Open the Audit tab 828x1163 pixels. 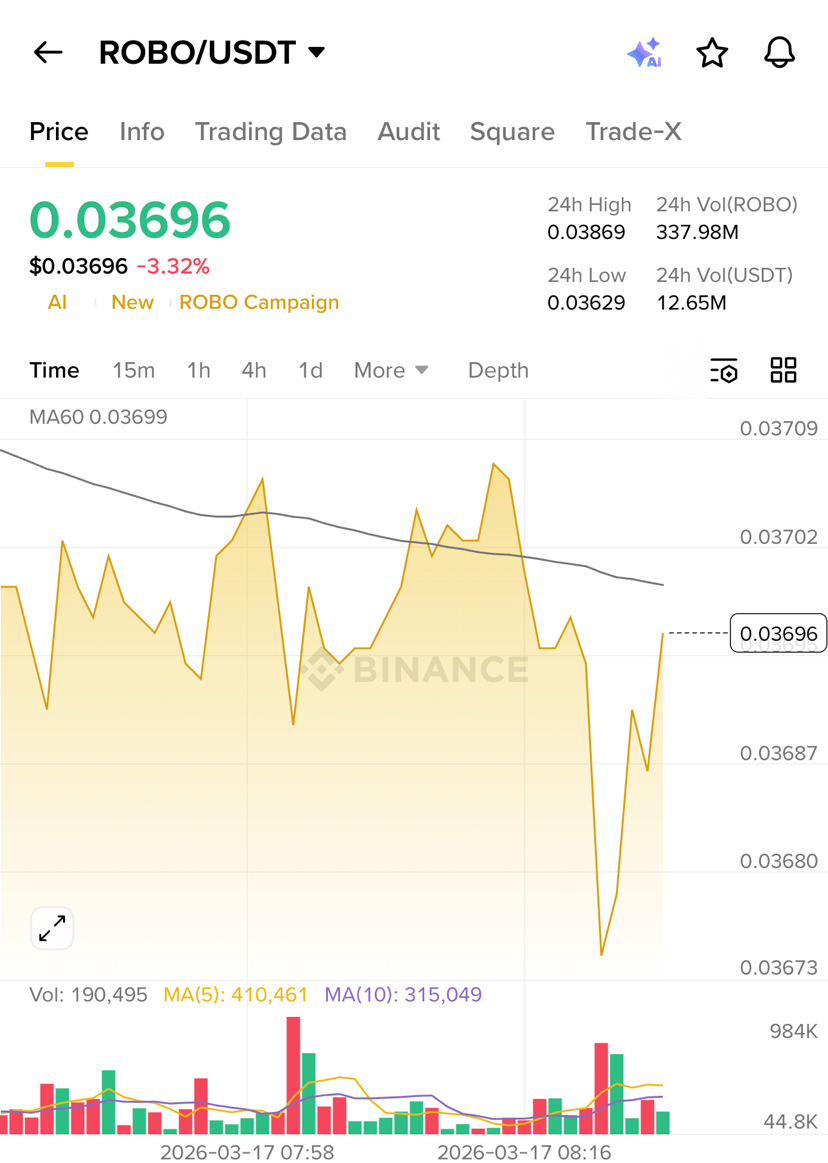[408, 132]
